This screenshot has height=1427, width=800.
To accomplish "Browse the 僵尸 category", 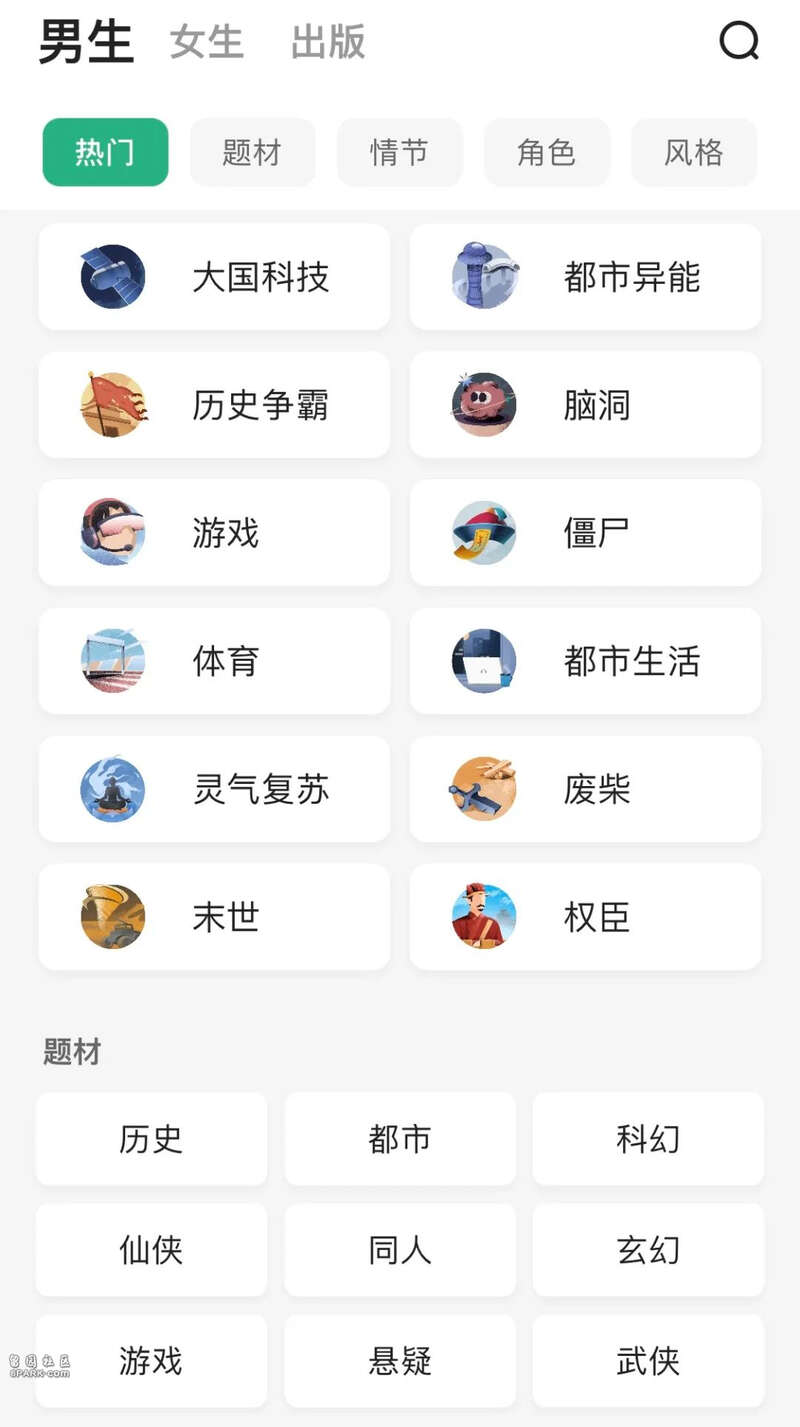I will click(x=585, y=533).
